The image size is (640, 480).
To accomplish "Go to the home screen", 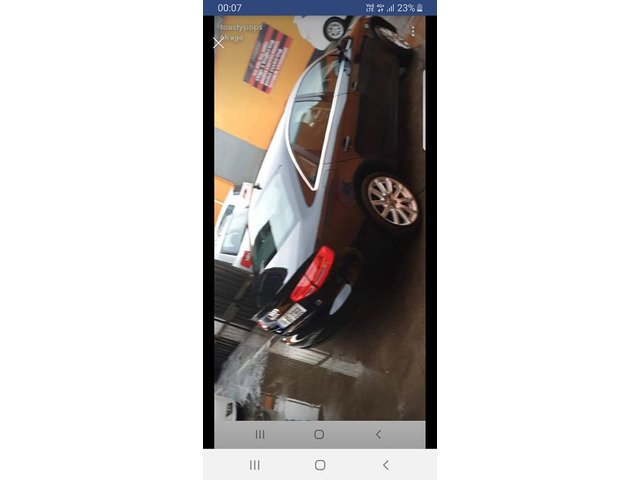I will pos(320,465).
